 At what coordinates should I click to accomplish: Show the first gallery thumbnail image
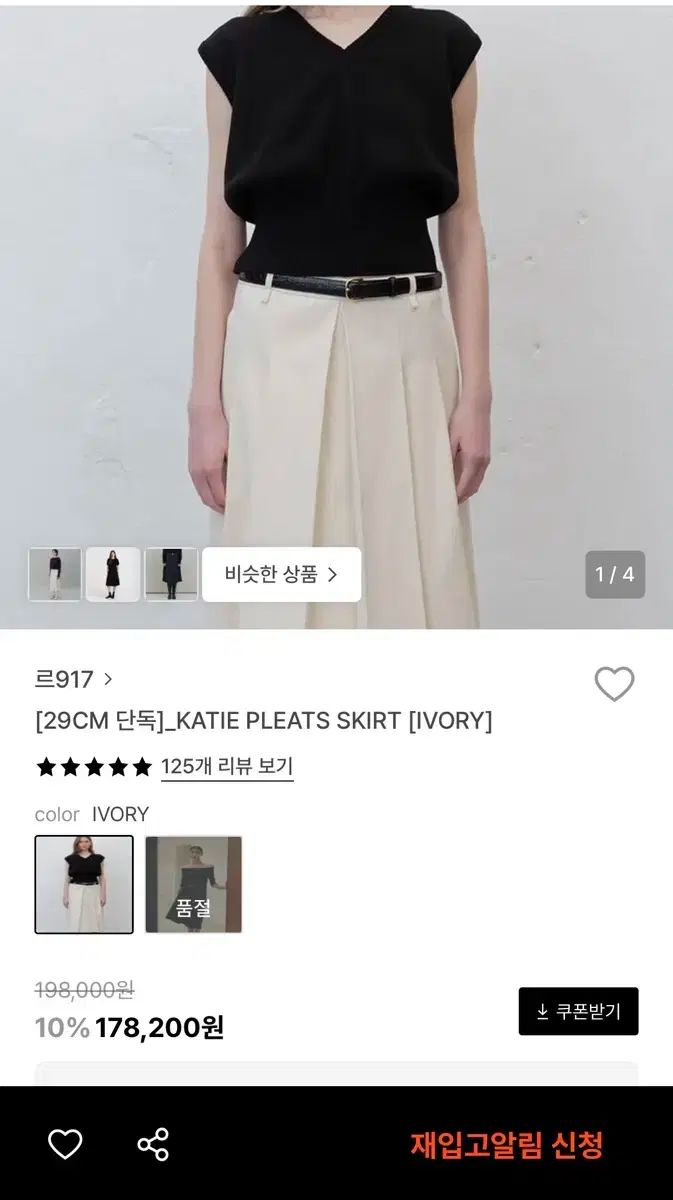[x=55, y=574]
